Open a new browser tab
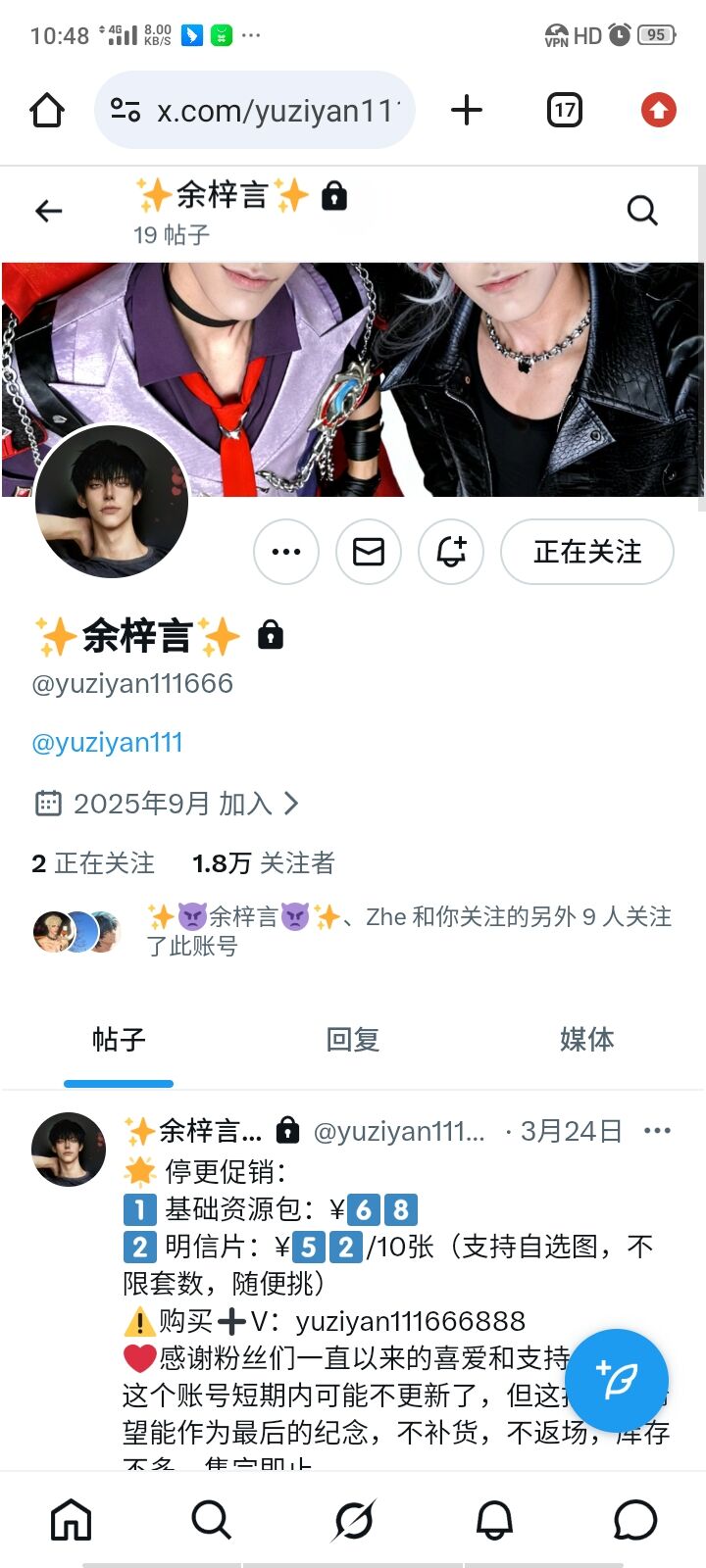This screenshot has width=706, height=1568. pos(467,110)
